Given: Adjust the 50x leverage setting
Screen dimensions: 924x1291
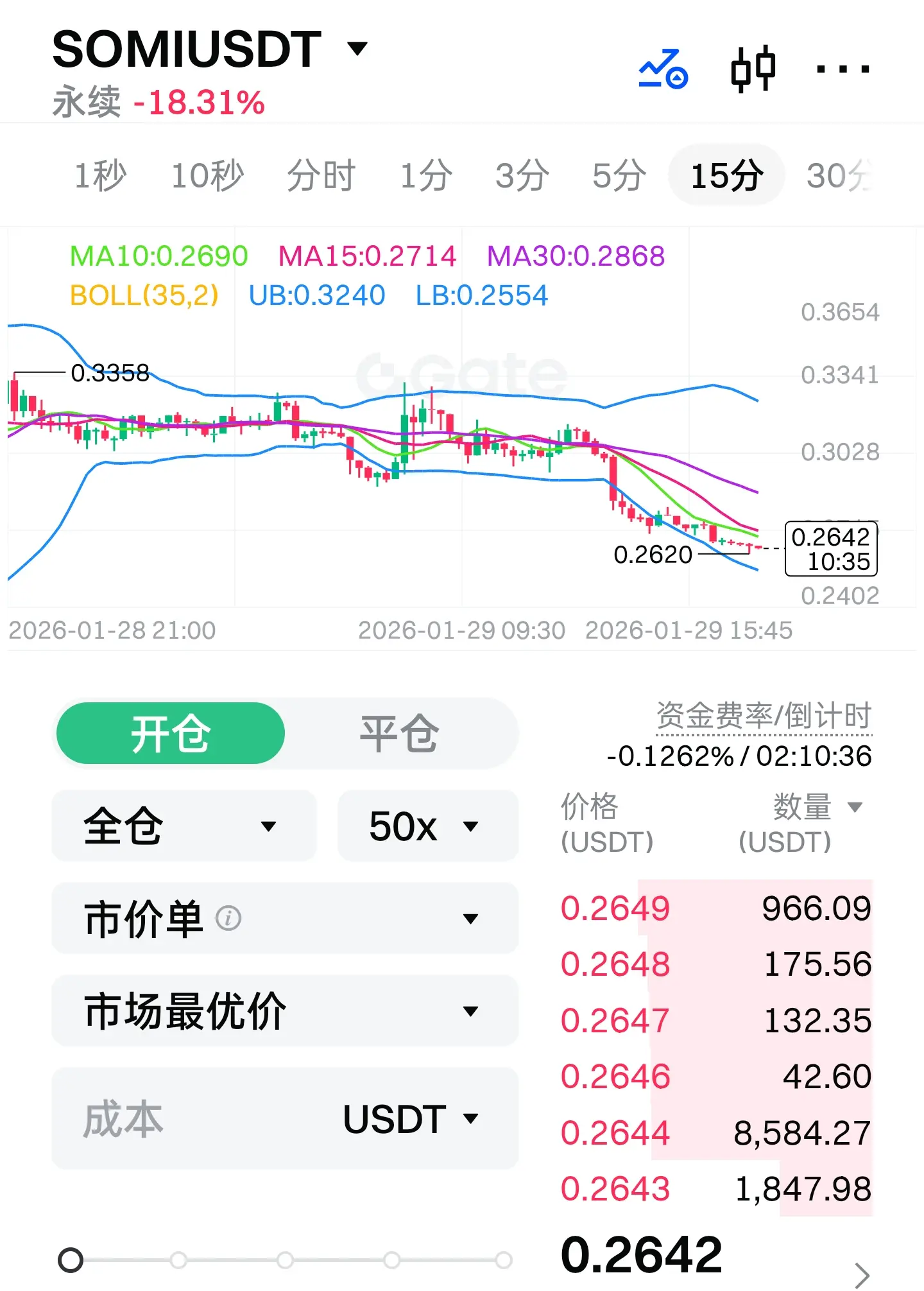Looking at the screenshot, I should [x=427, y=826].
